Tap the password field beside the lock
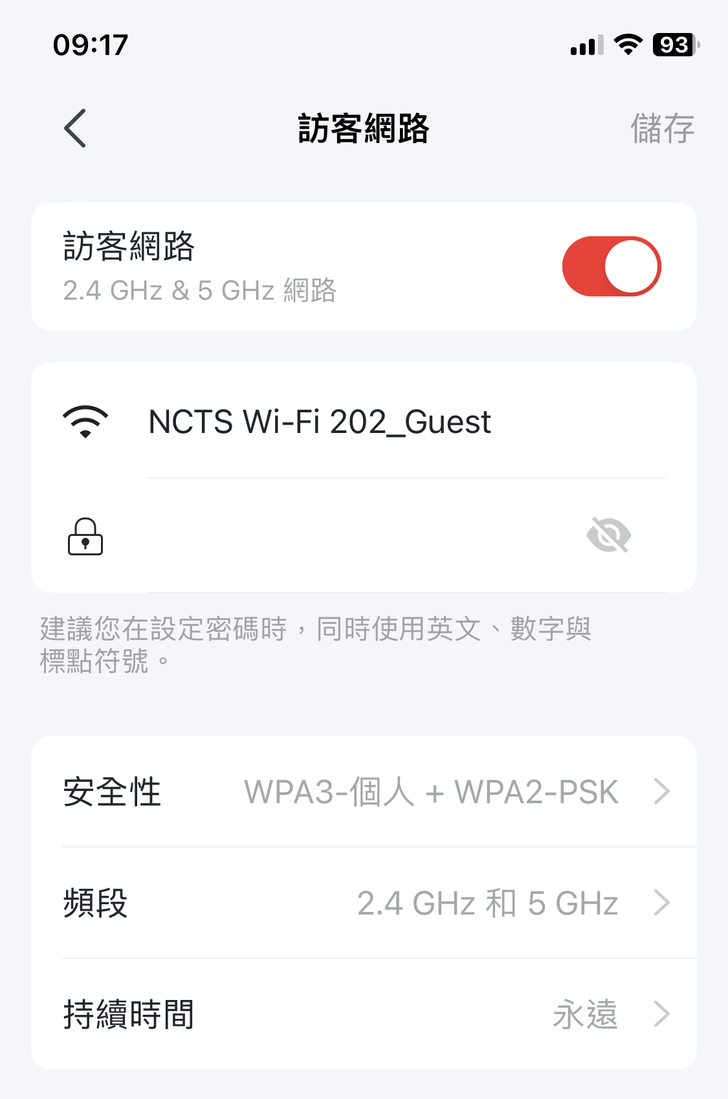728x1099 pixels. click(x=350, y=538)
